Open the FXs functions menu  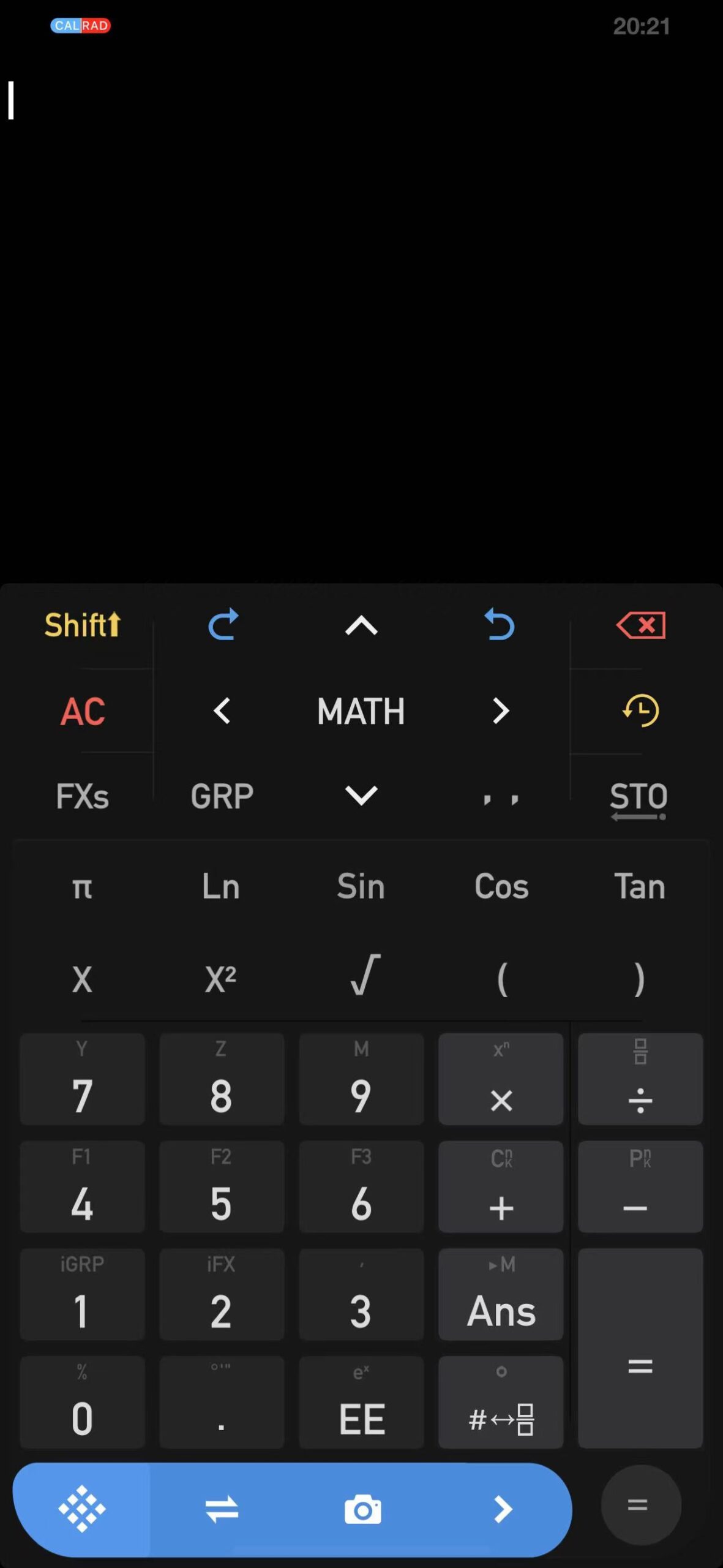coord(83,796)
